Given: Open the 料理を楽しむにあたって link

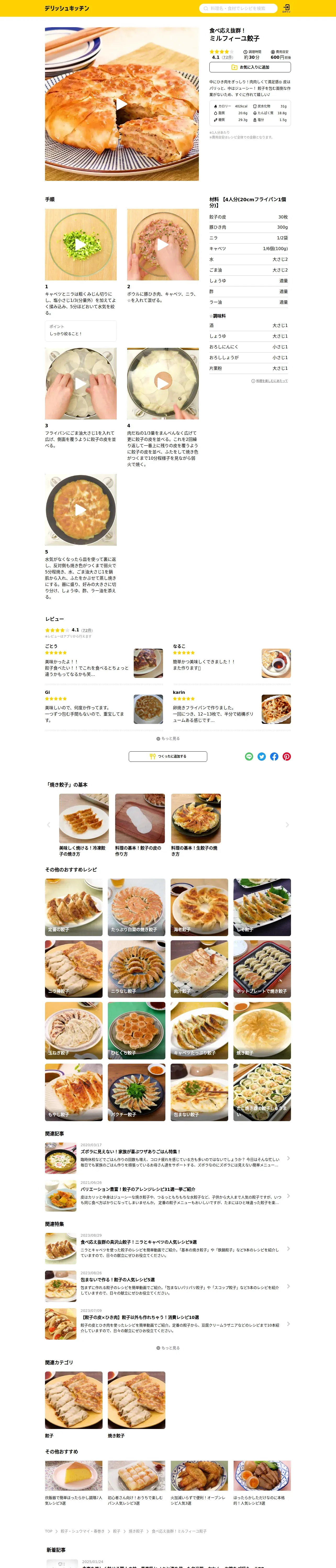Looking at the screenshot, I should click(270, 381).
